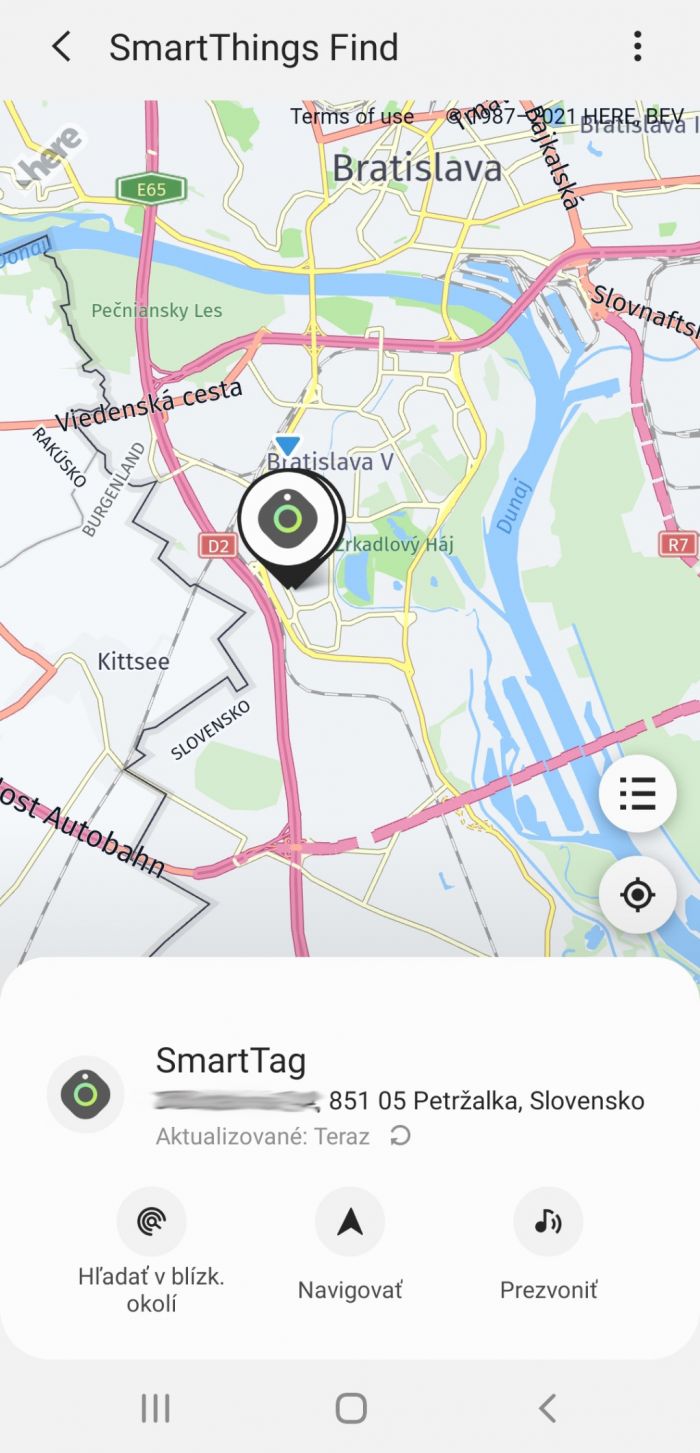This screenshot has height=1453, width=700.
Task: Open the Terms of use link
Action: [x=352, y=117]
